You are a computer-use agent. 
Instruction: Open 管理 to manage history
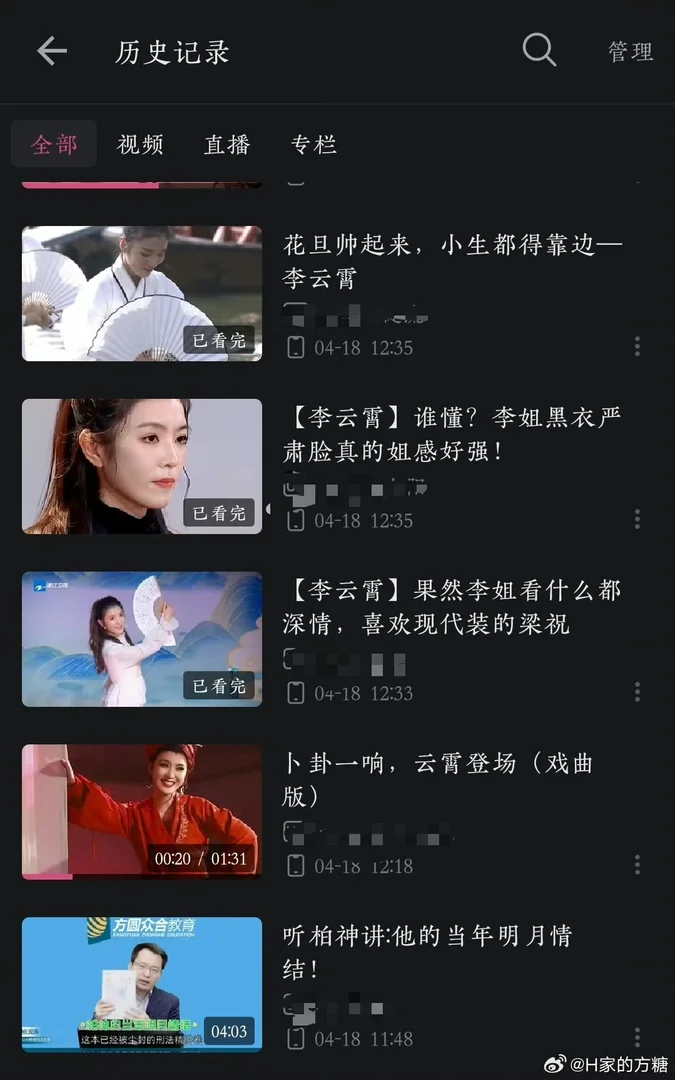coord(630,52)
